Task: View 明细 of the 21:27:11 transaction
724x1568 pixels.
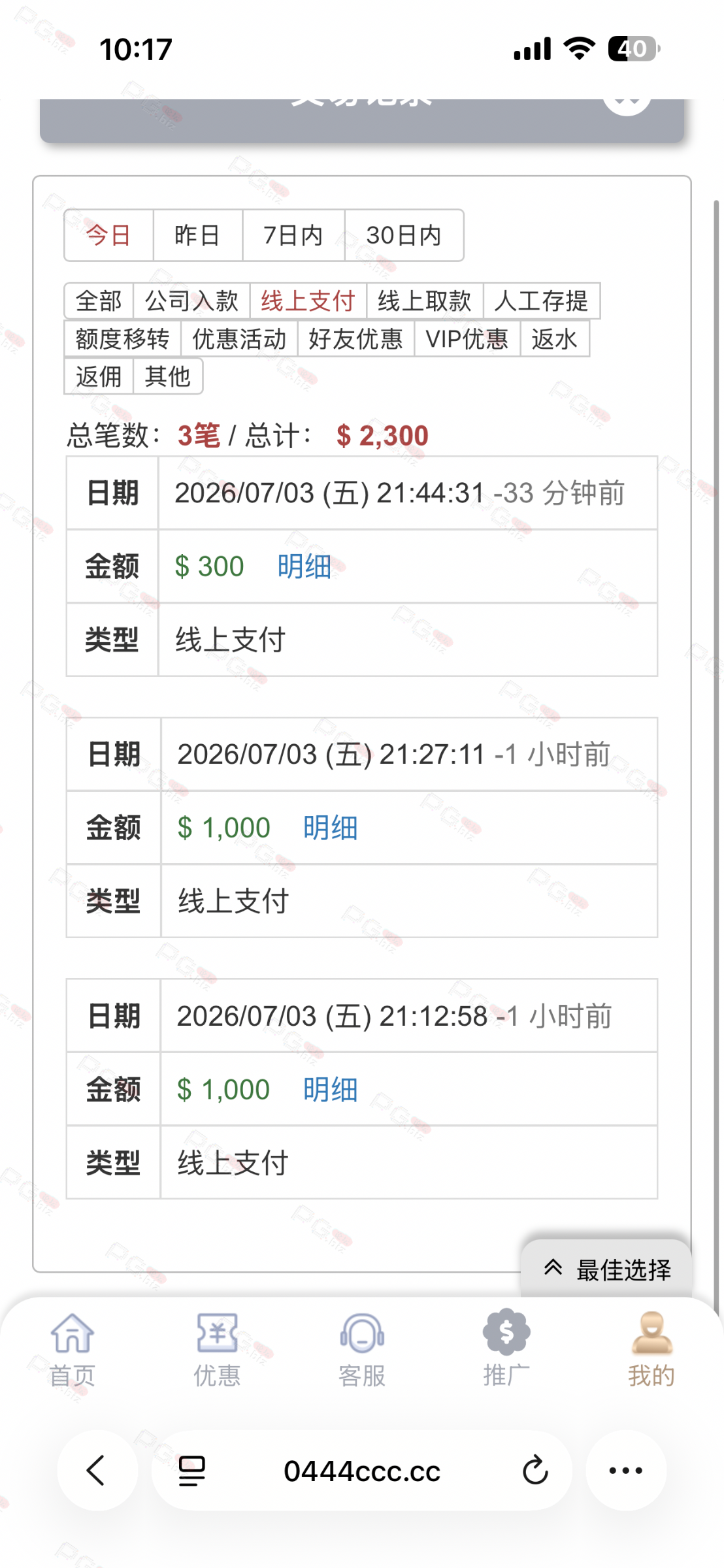Action: pyautogui.click(x=330, y=828)
